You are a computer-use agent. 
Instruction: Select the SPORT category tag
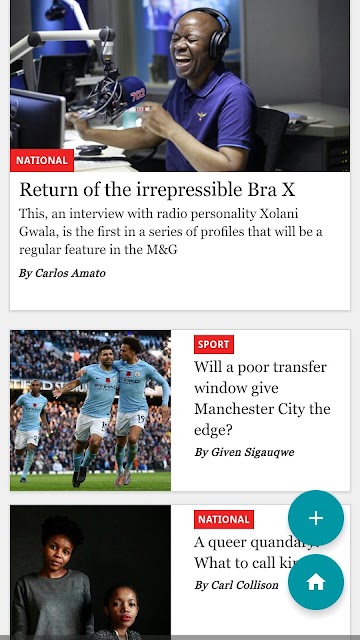click(x=214, y=344)
